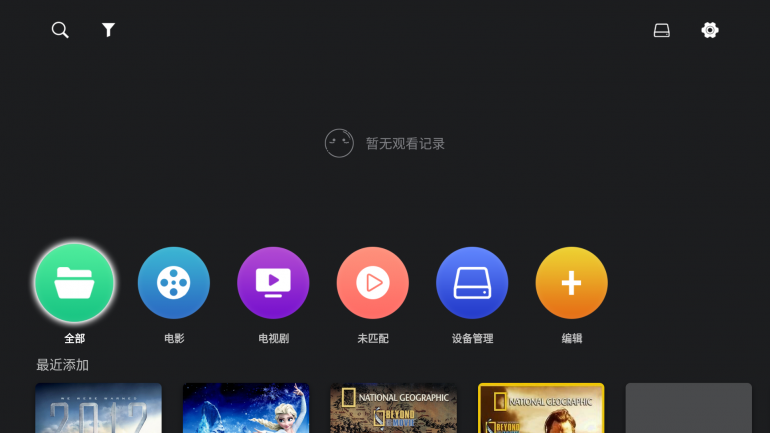Select the 全部 category
This screenshot has height=433, width=770.
[x=74, y=283]
